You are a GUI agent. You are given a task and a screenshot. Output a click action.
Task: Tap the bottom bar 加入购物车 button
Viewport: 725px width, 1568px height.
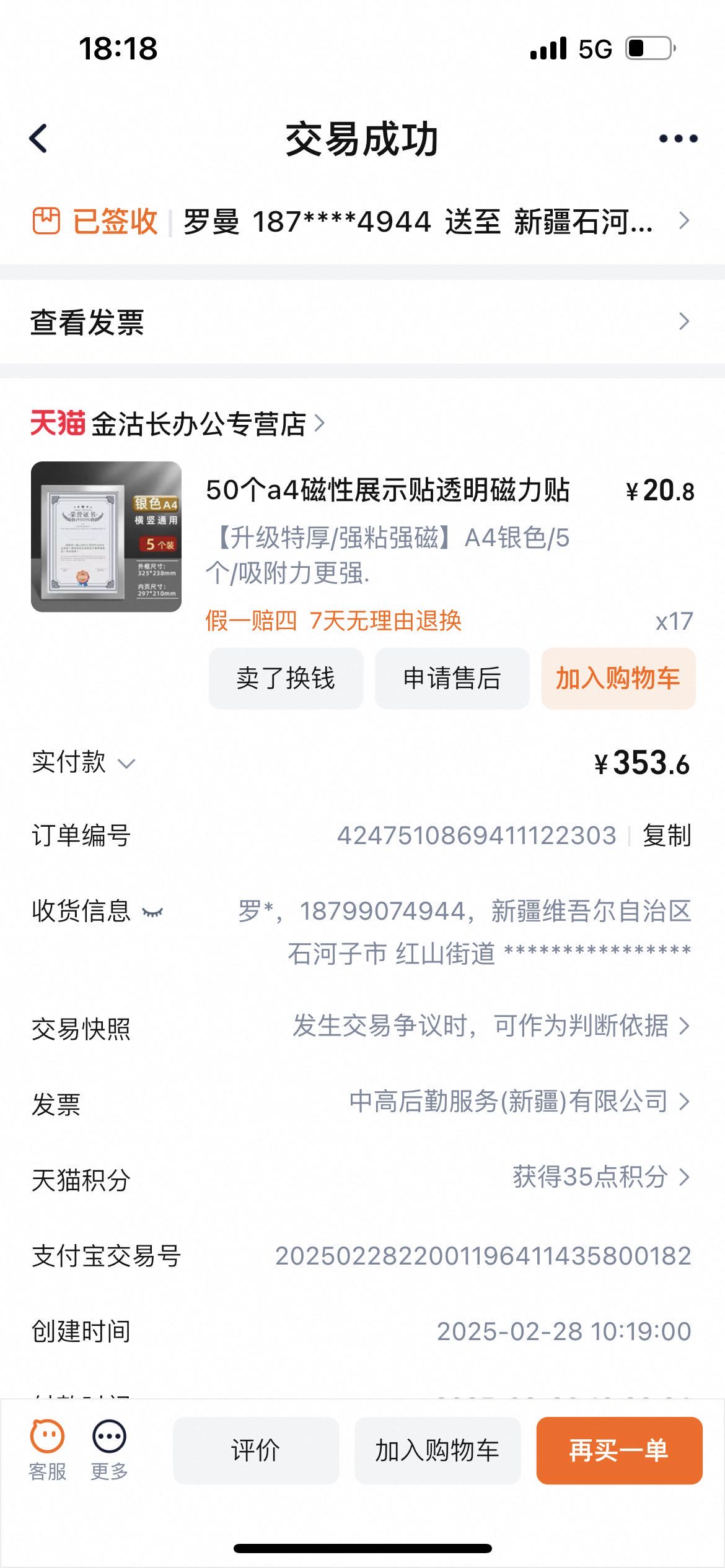(x=437, y=1450)
